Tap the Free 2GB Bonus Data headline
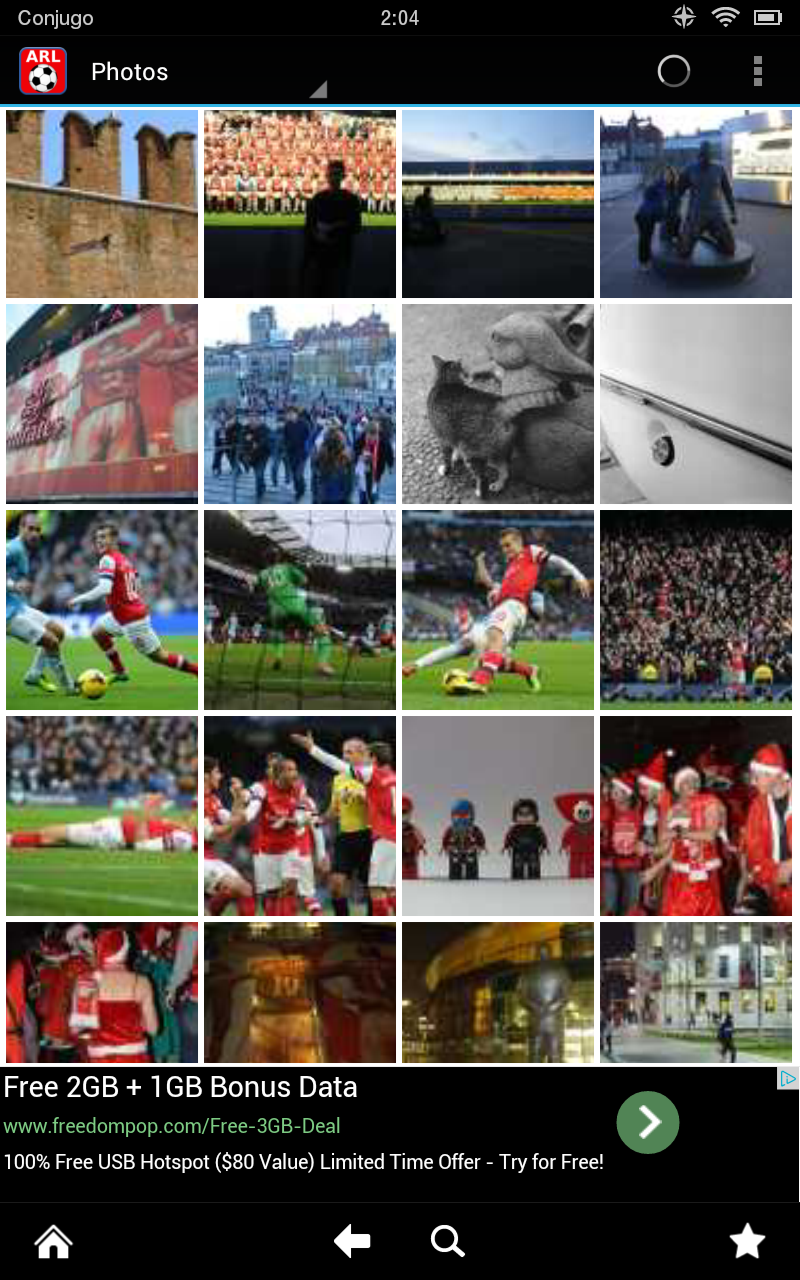 tap(180, 1086)
